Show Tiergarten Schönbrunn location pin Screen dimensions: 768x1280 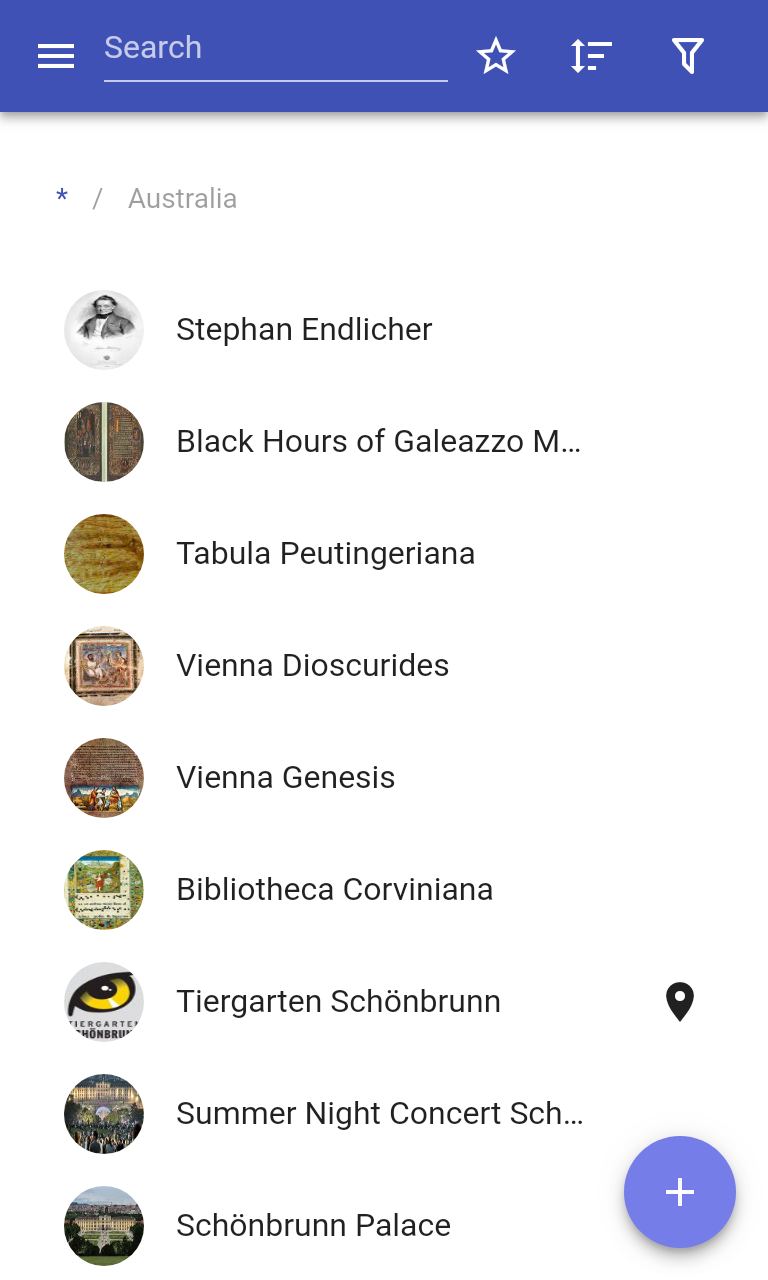pos(680,1002)
